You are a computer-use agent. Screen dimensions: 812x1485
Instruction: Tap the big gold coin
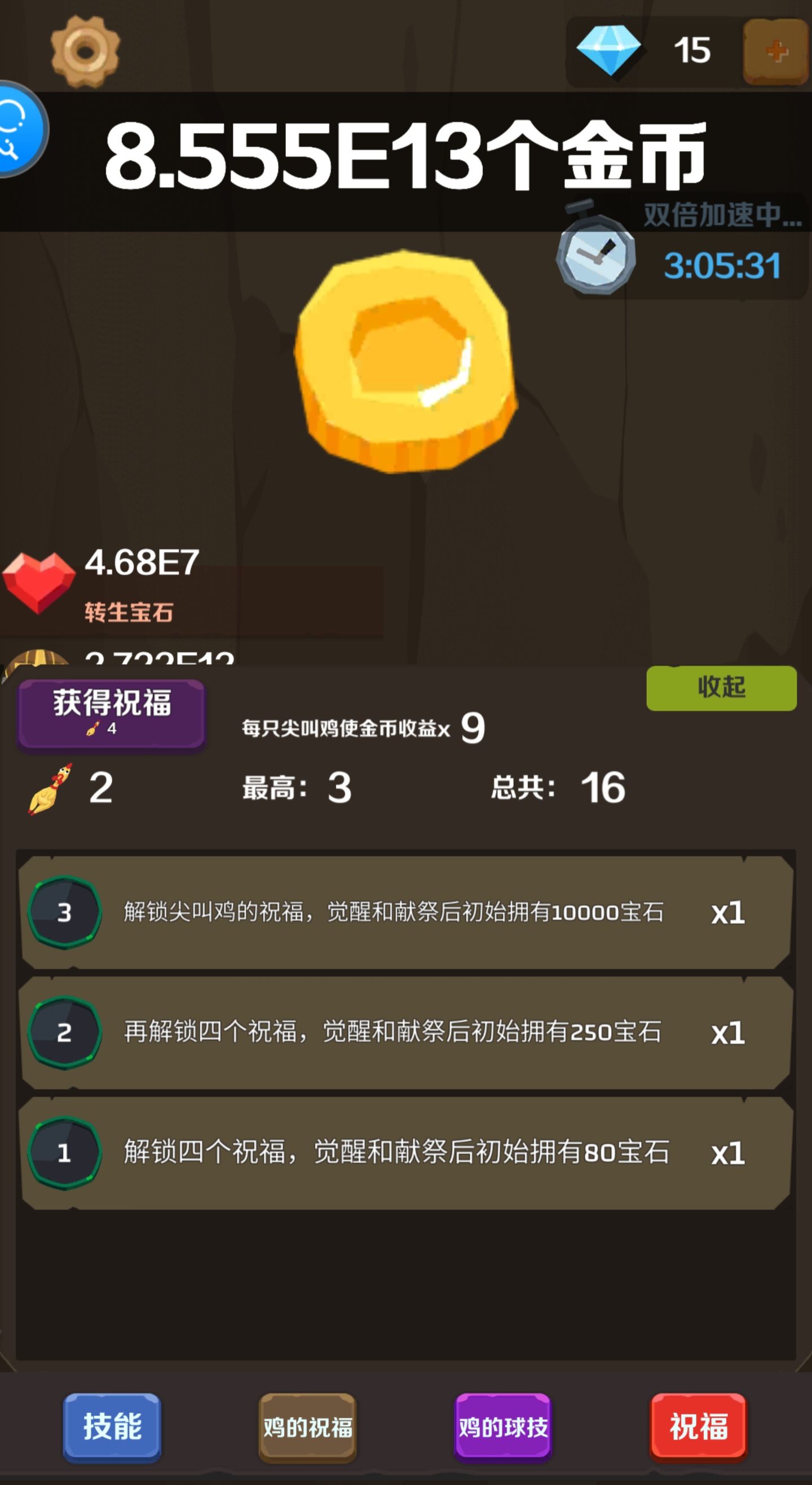click(405, 362)
